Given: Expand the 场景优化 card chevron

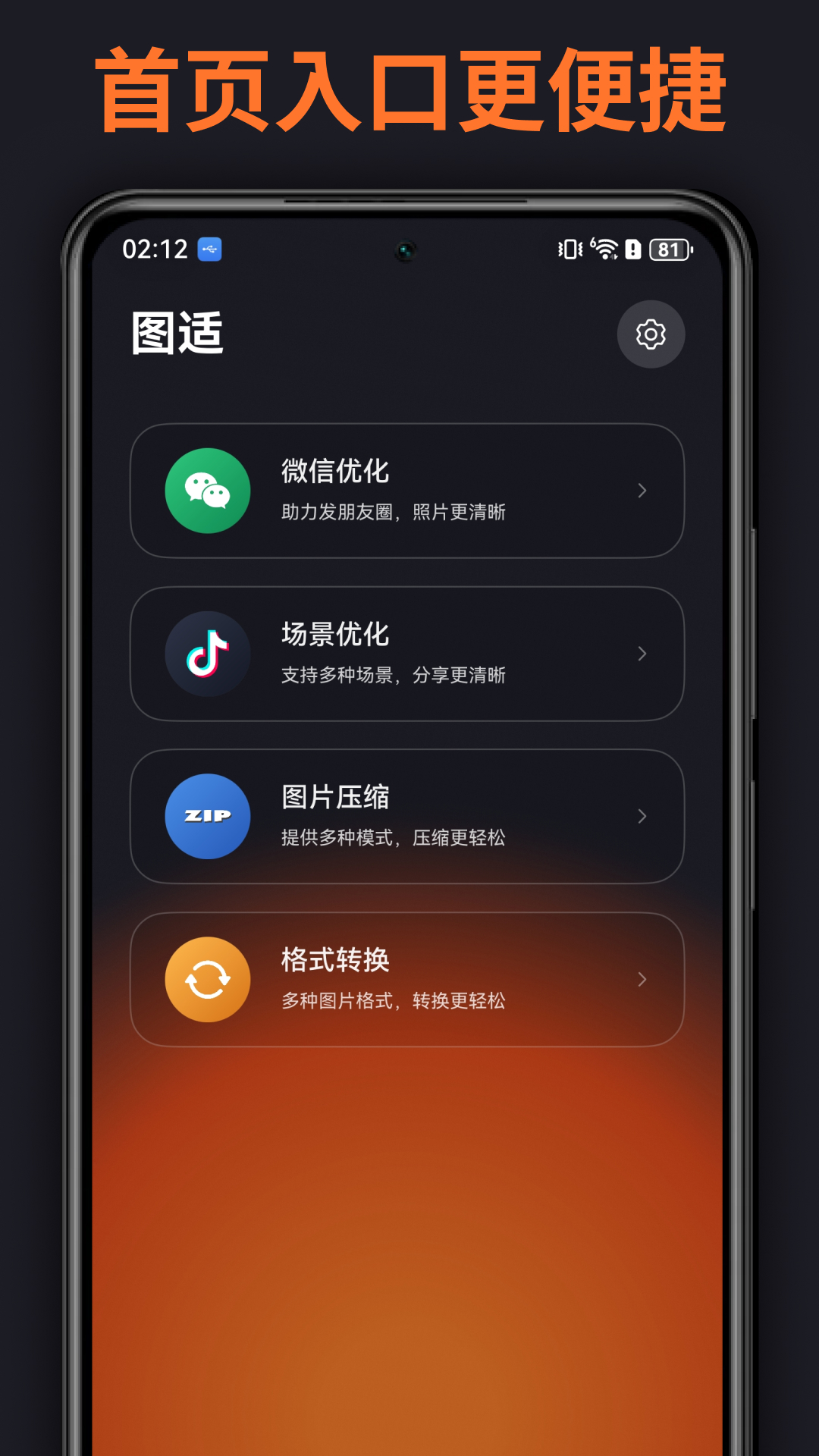Looking at the screenshot, I should [x=642, y=654].
